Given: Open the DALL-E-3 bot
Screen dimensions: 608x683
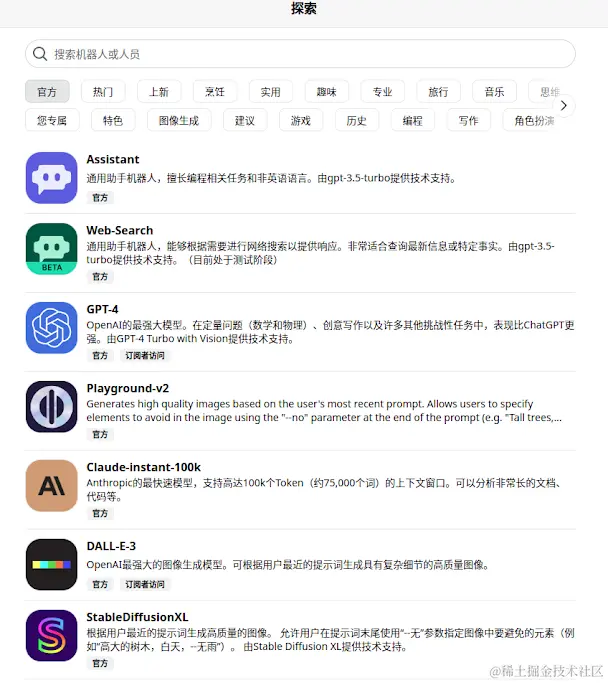Looking at the screenshot, I should [x=111, y=546].
